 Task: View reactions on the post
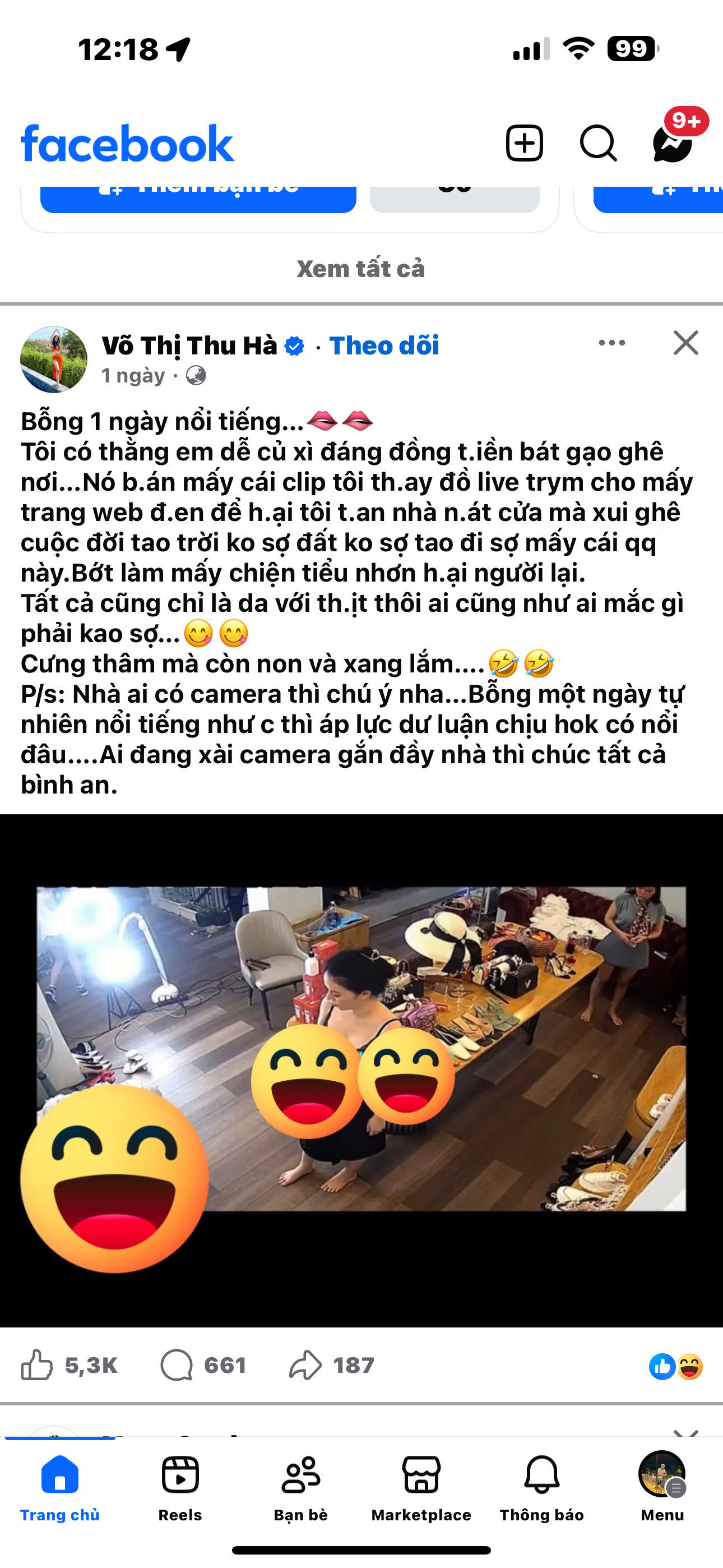675,1367
